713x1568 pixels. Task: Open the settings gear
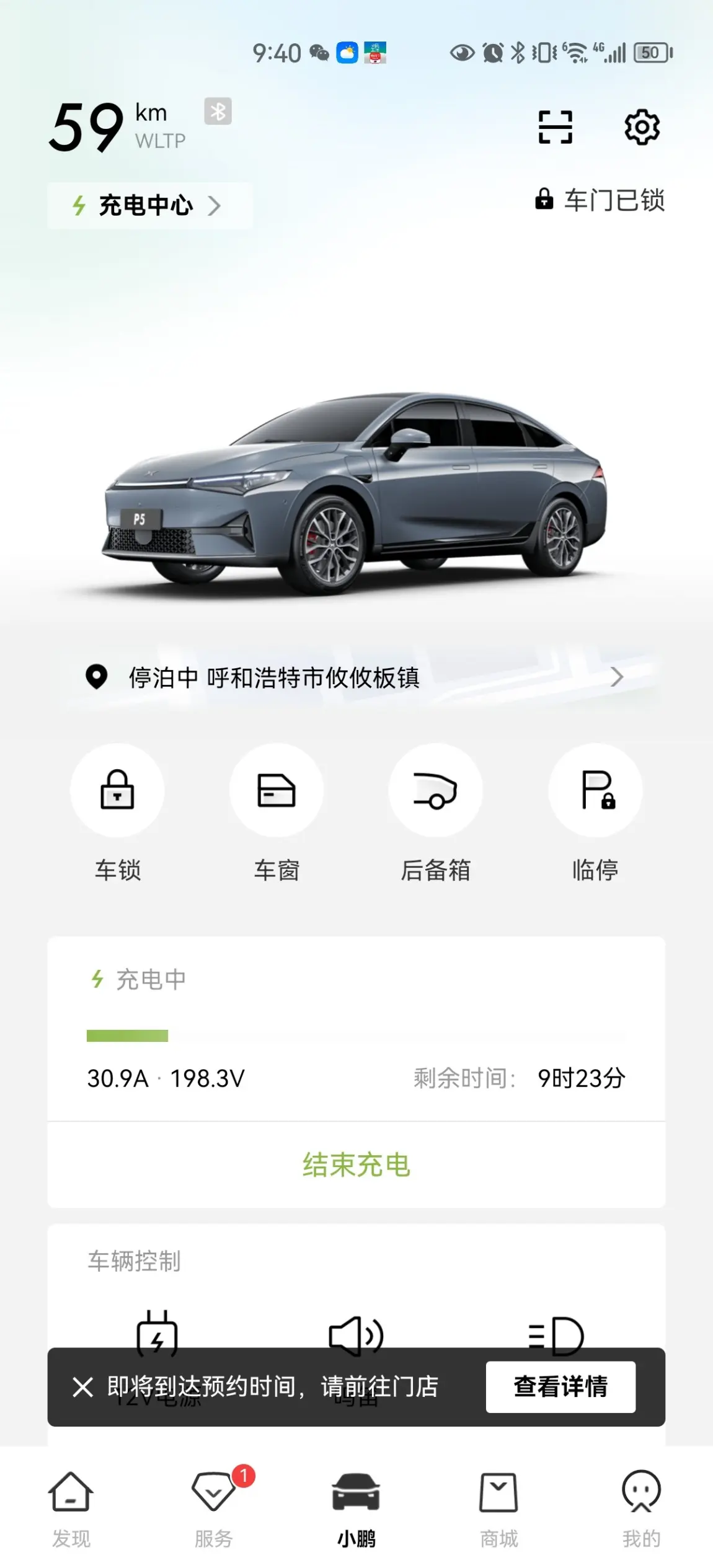click(642, 127)
